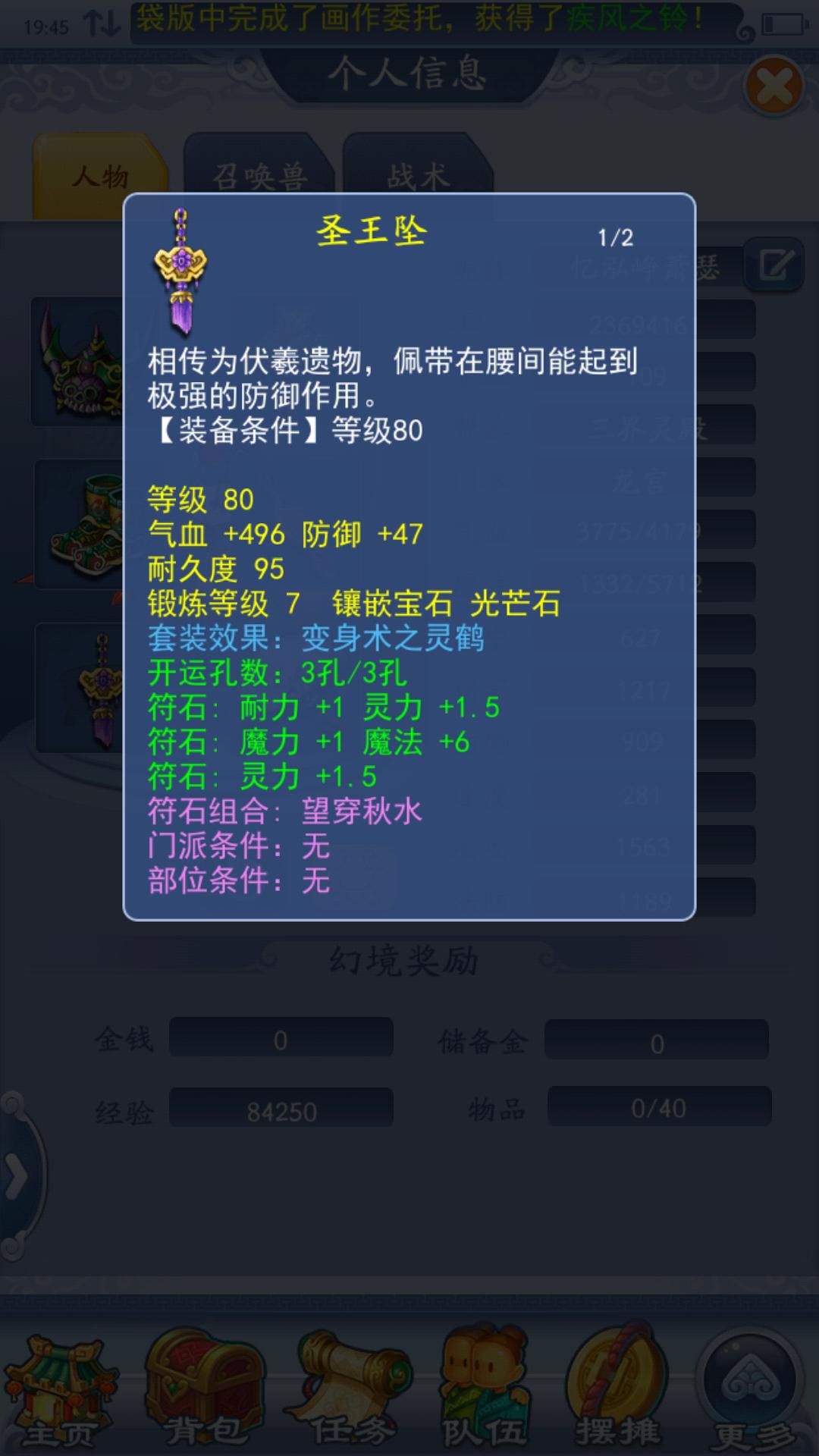Open the 更多 menu
This screenshot has height=1456, width=819.
(x=751, y=1389)
